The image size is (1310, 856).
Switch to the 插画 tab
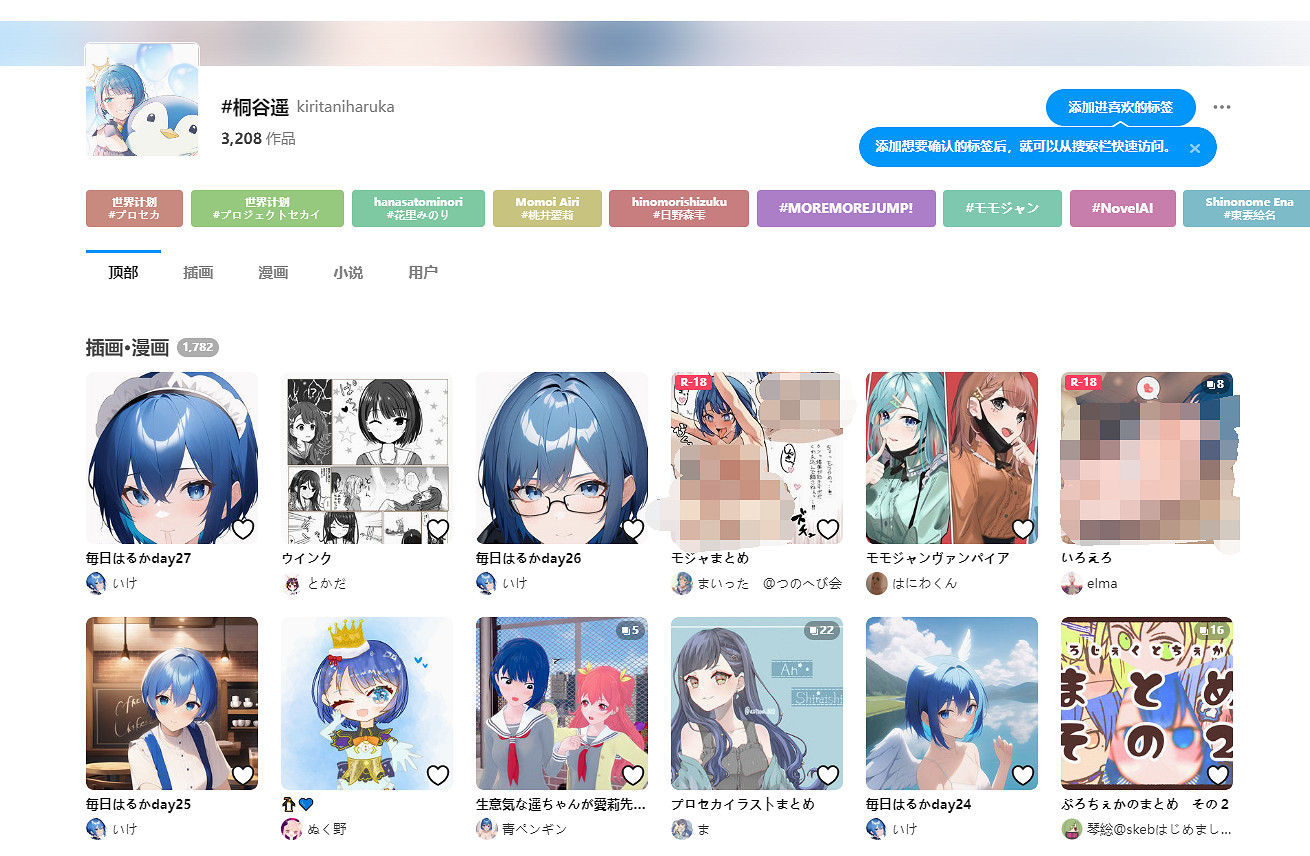198,272
